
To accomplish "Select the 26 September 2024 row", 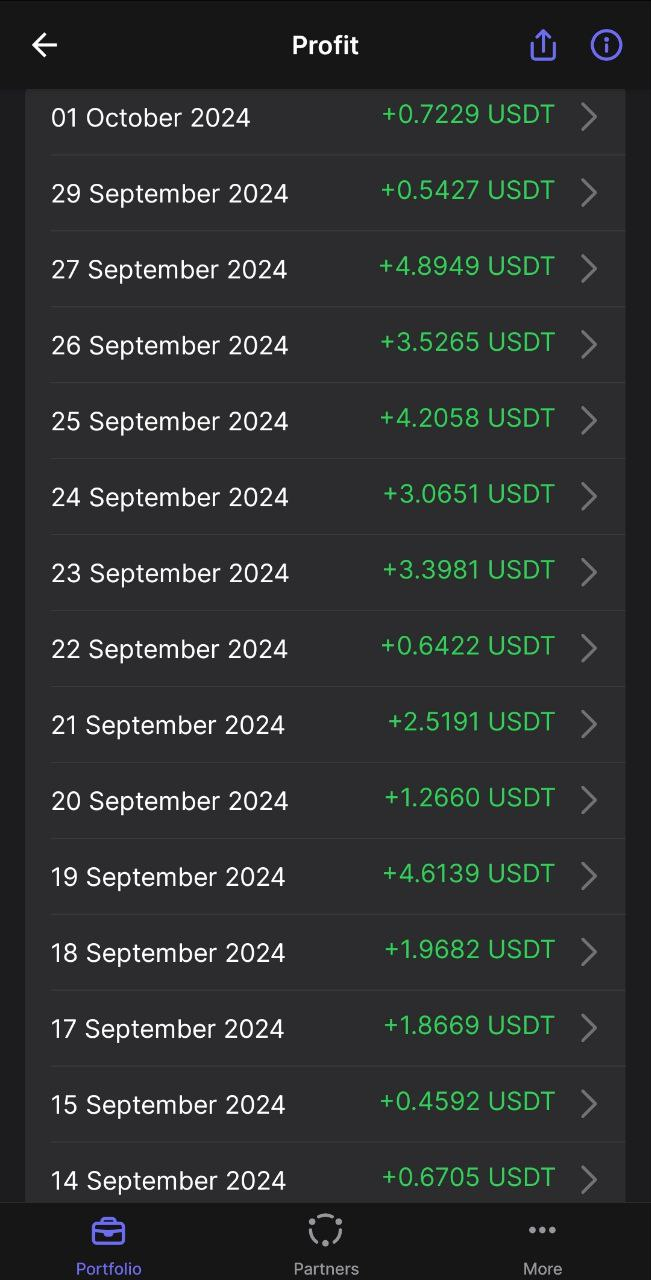I will tap(325, 345).
